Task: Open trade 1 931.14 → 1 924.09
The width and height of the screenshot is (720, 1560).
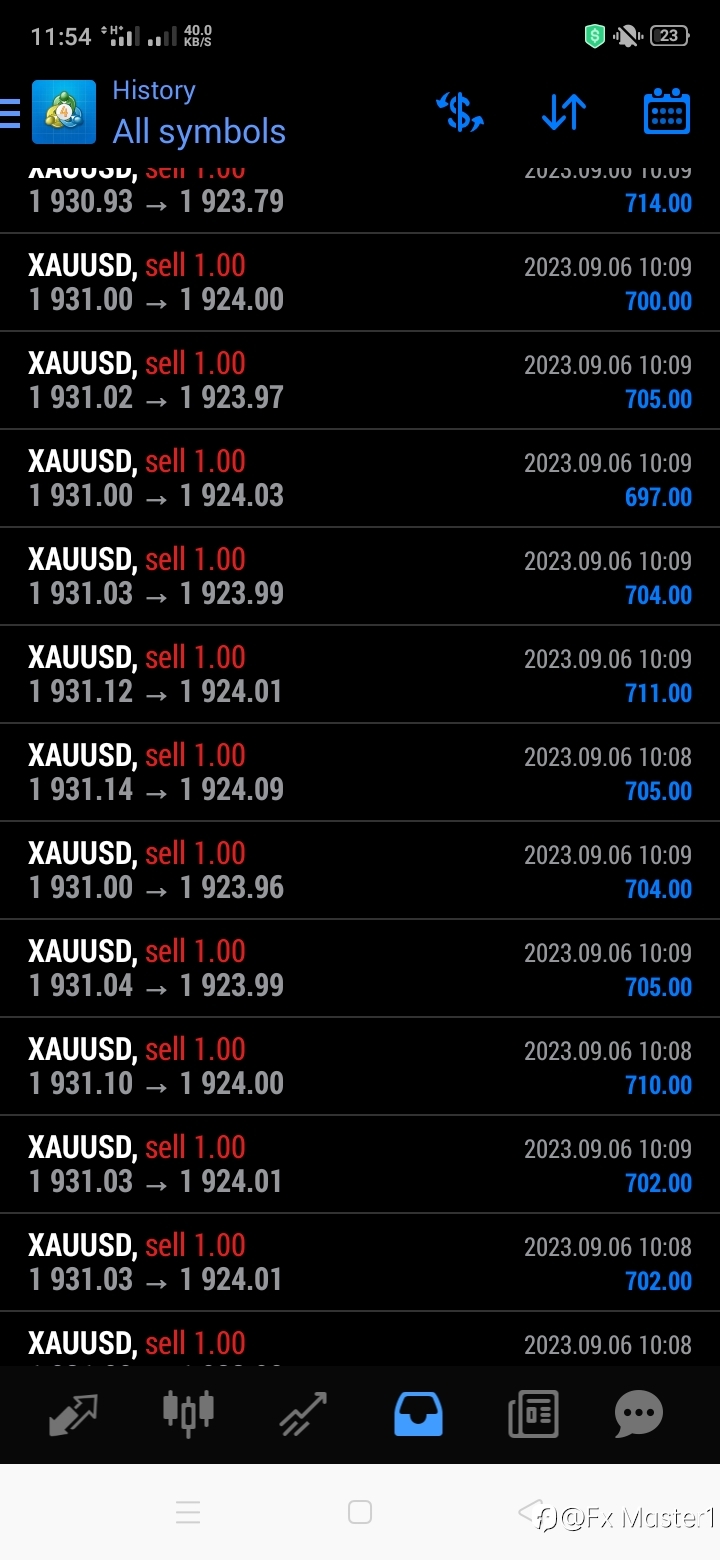Action: (x=360, y=773)
